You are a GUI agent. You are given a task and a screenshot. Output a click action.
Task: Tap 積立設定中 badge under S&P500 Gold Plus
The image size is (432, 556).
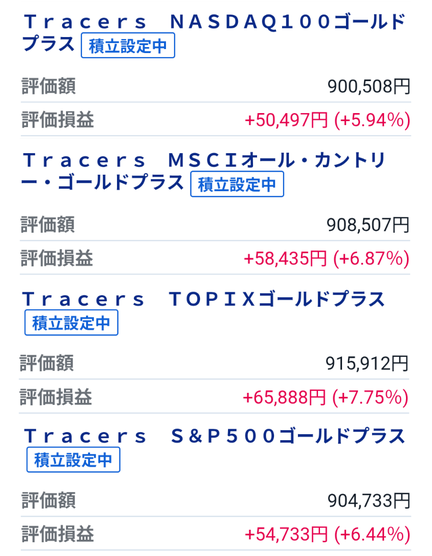(x=73, y=460)
